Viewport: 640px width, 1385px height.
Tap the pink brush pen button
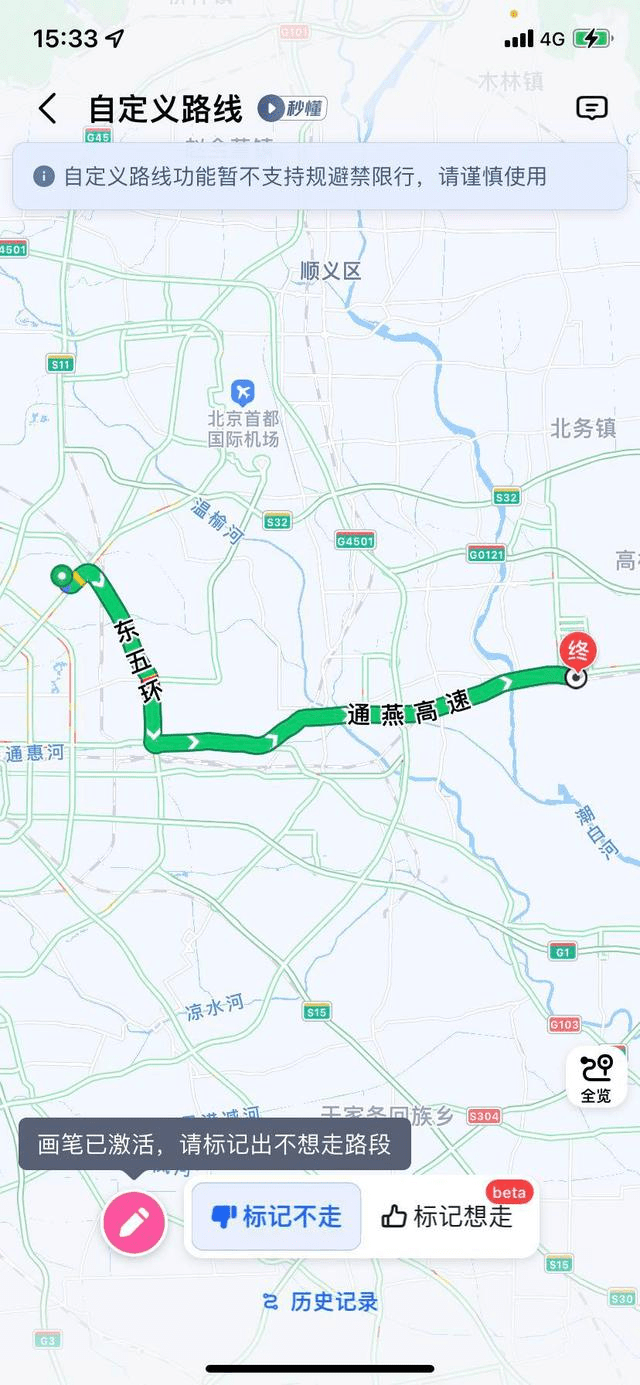pyautogui.click(x=134, y=1222)
